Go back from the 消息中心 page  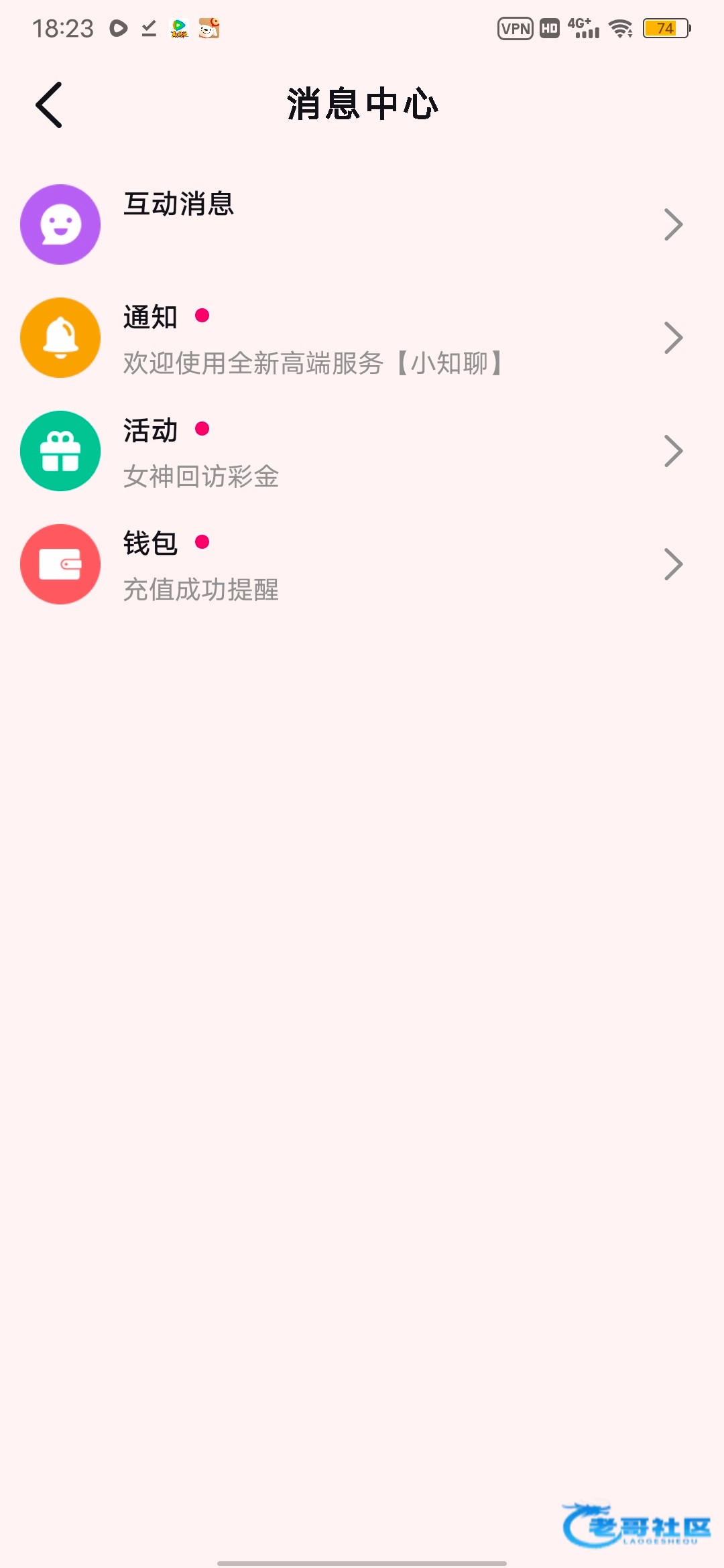pos(49,105)
